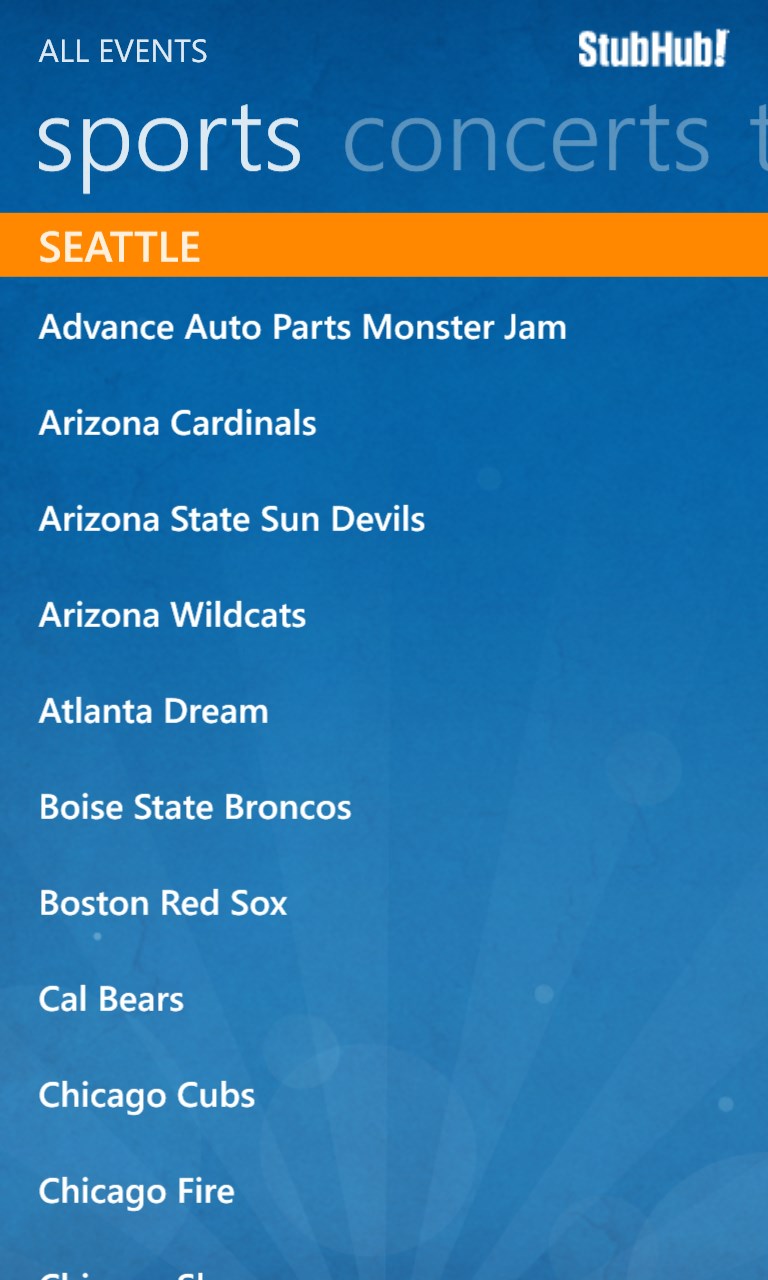768x1280 pixels.
Task: Select Chicago Fire listings
Action: (135, 1191)
